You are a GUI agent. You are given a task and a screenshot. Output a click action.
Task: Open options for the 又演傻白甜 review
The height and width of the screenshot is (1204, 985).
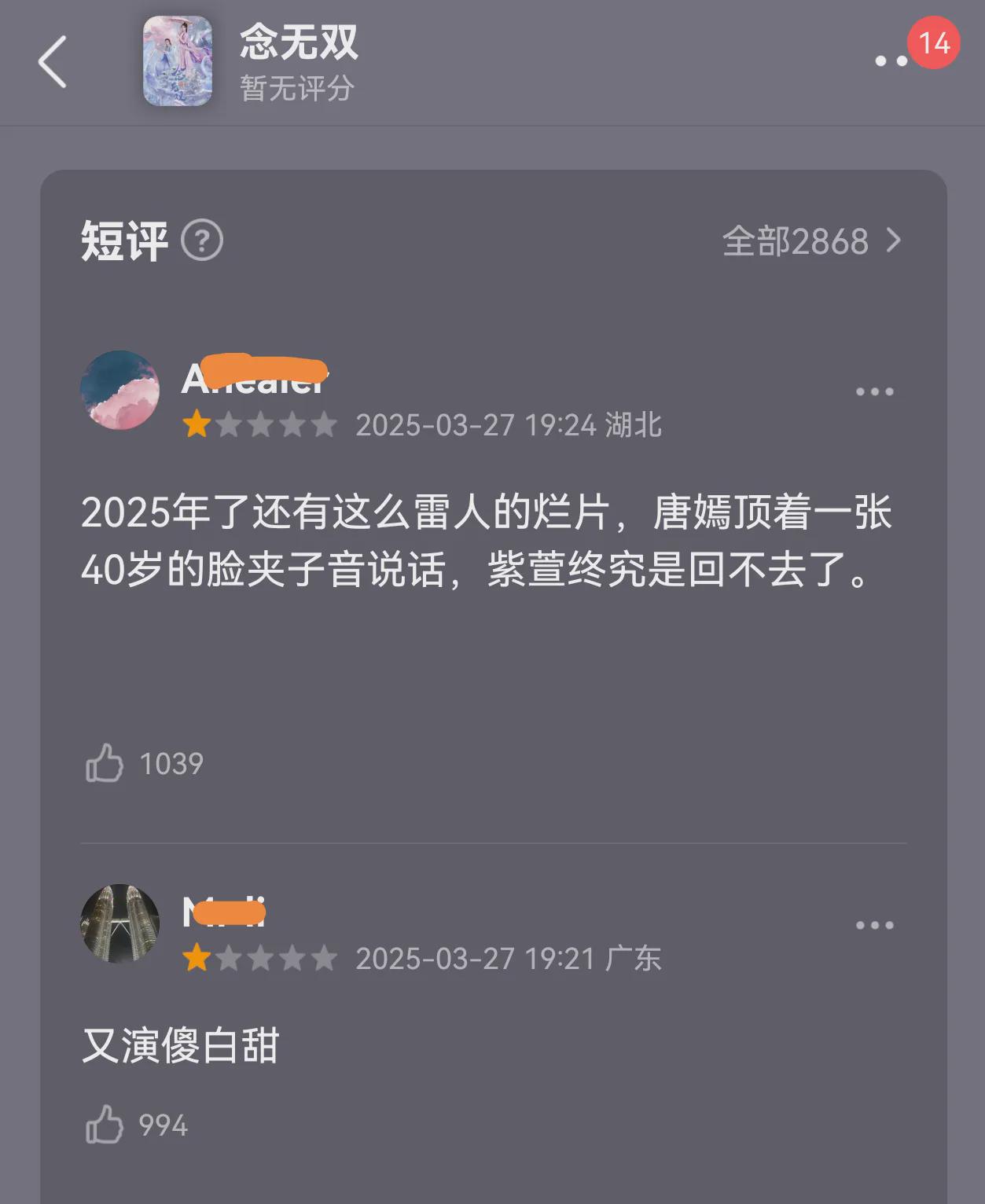click(x=874, y=925)
